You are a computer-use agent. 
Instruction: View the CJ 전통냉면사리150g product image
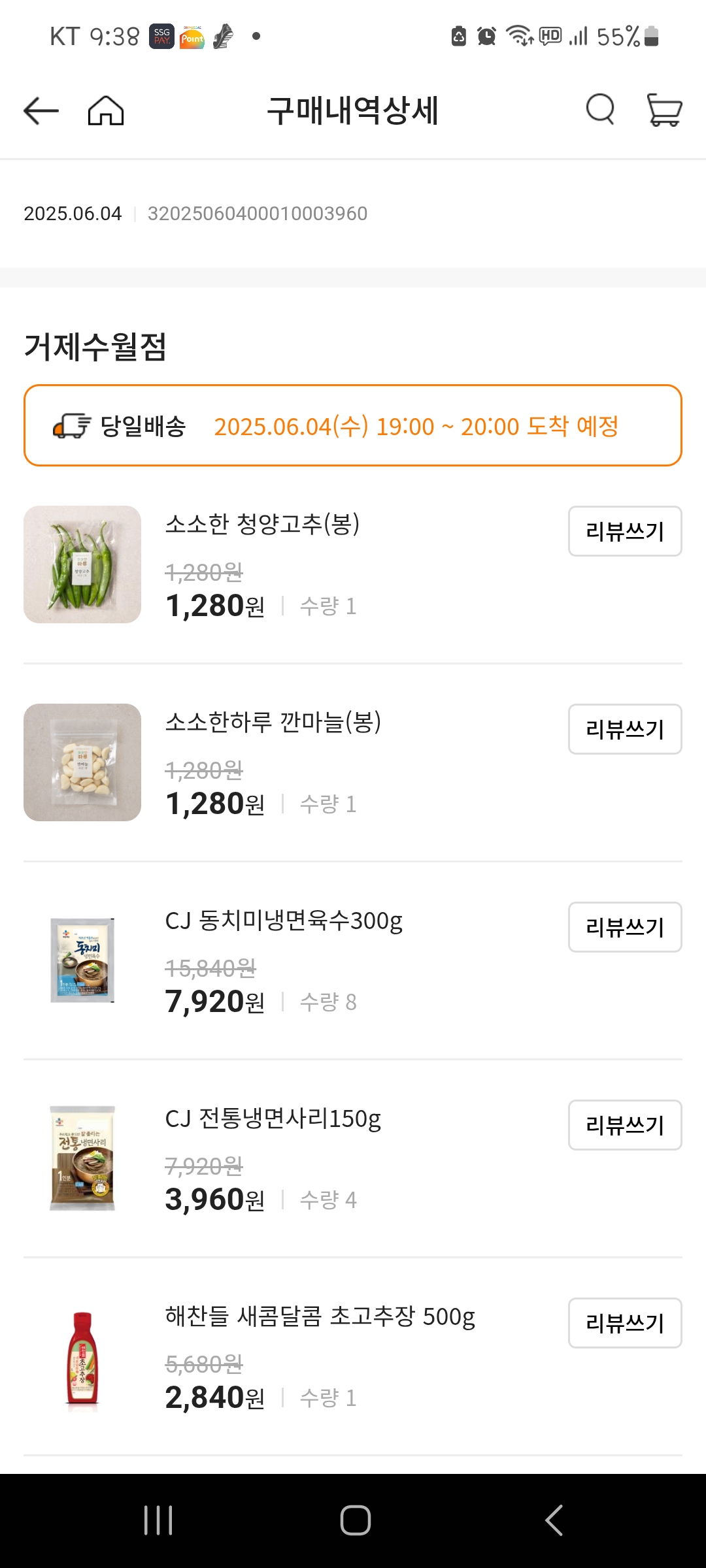tap(82, 1158)
